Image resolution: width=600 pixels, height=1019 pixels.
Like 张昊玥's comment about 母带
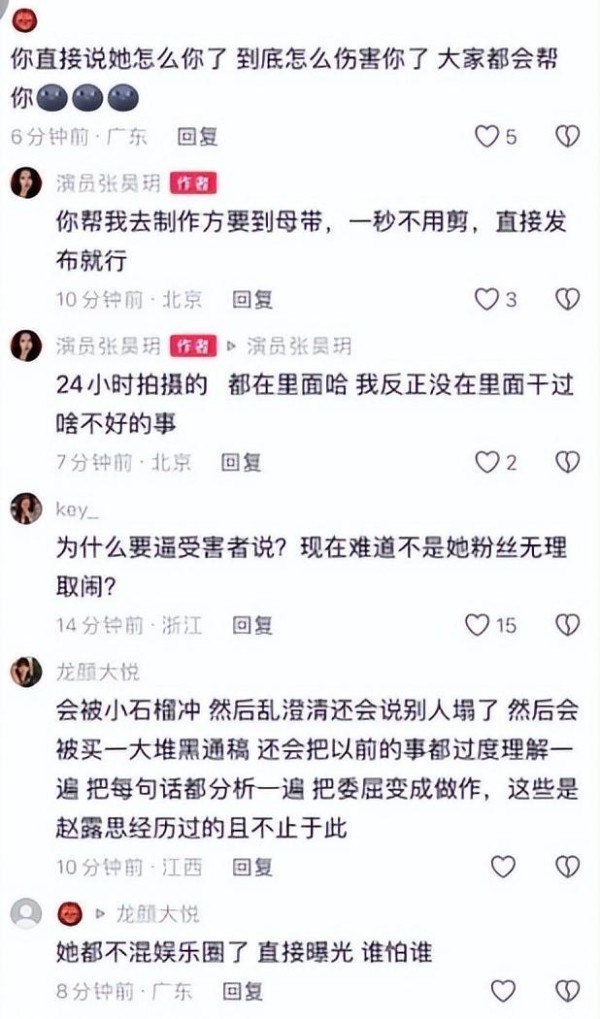coord(486,298)
